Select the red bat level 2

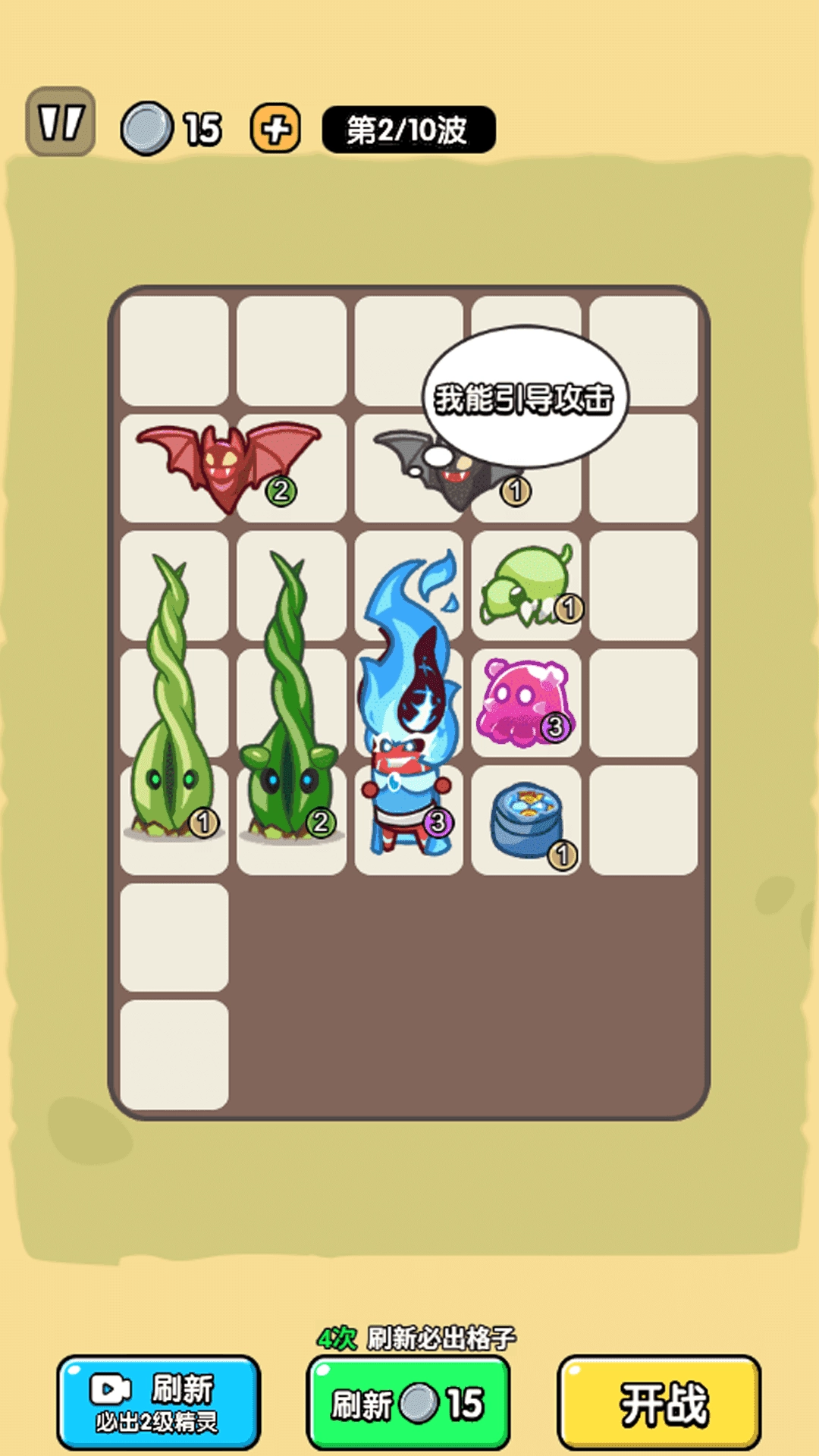pos(227,463)
